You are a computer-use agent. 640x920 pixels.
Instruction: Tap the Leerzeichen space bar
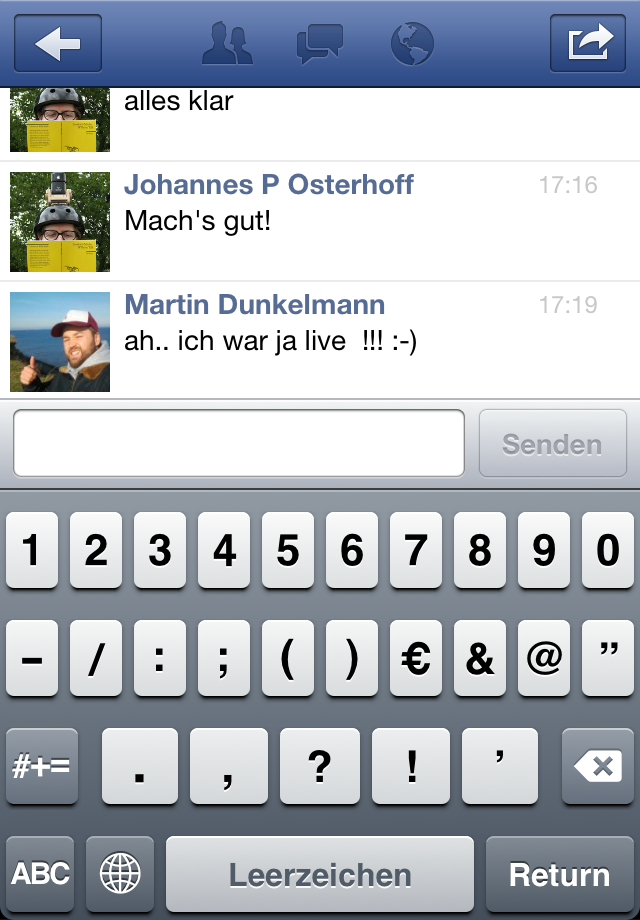pyautogui.click(x=320, y=874)
